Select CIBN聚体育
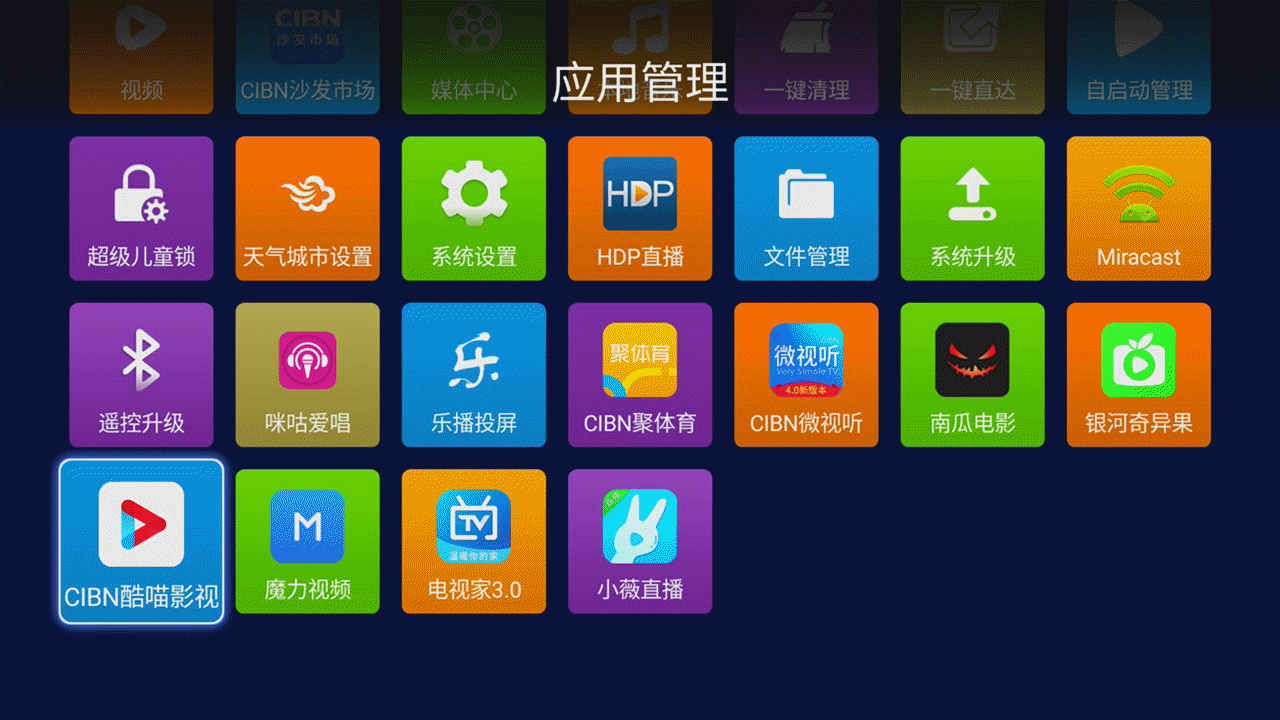Screen dimensions: 1280x720 click(640, 374)
